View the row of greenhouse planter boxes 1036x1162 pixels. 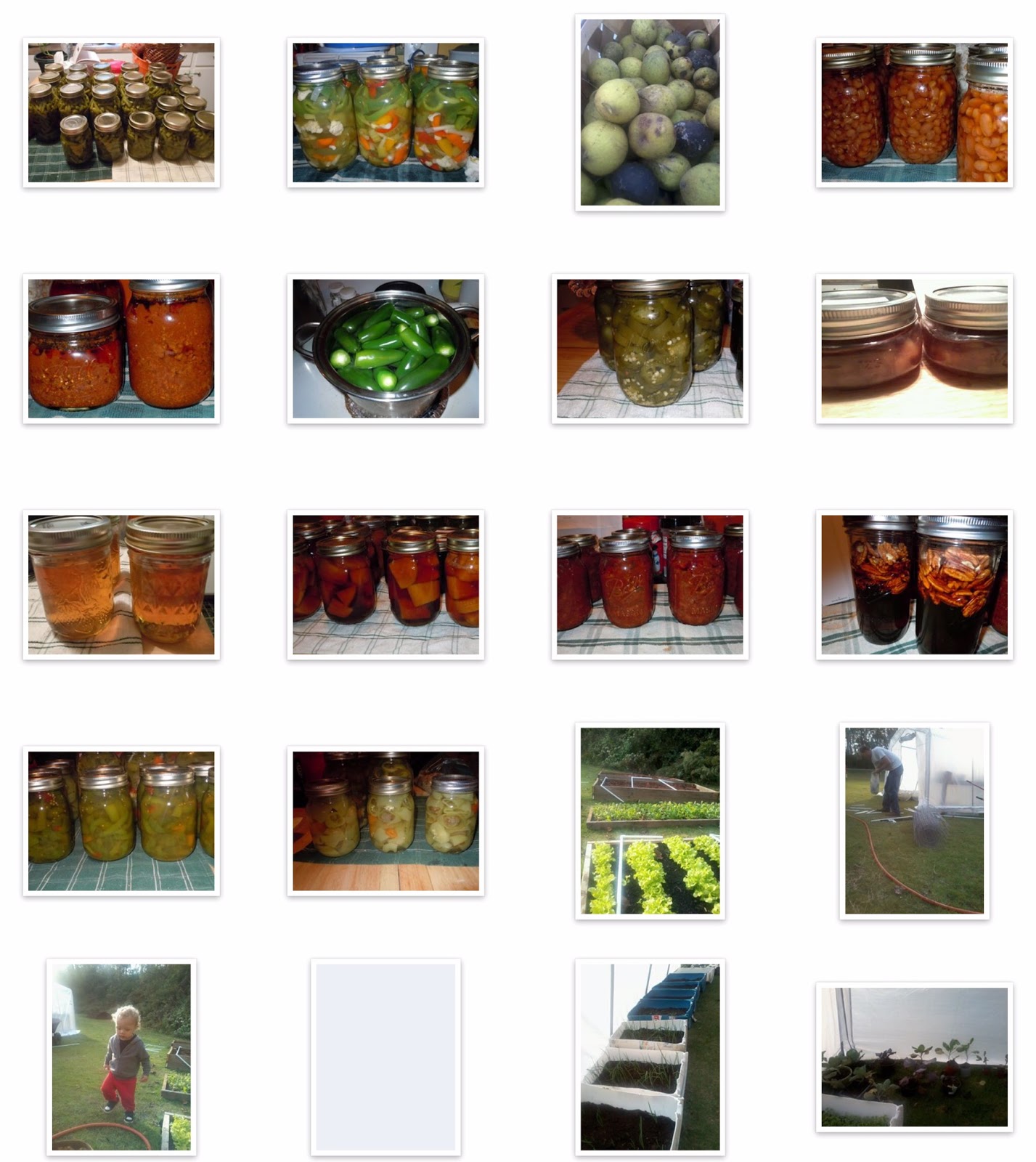pyautogui.click(x=650, y=1057)
